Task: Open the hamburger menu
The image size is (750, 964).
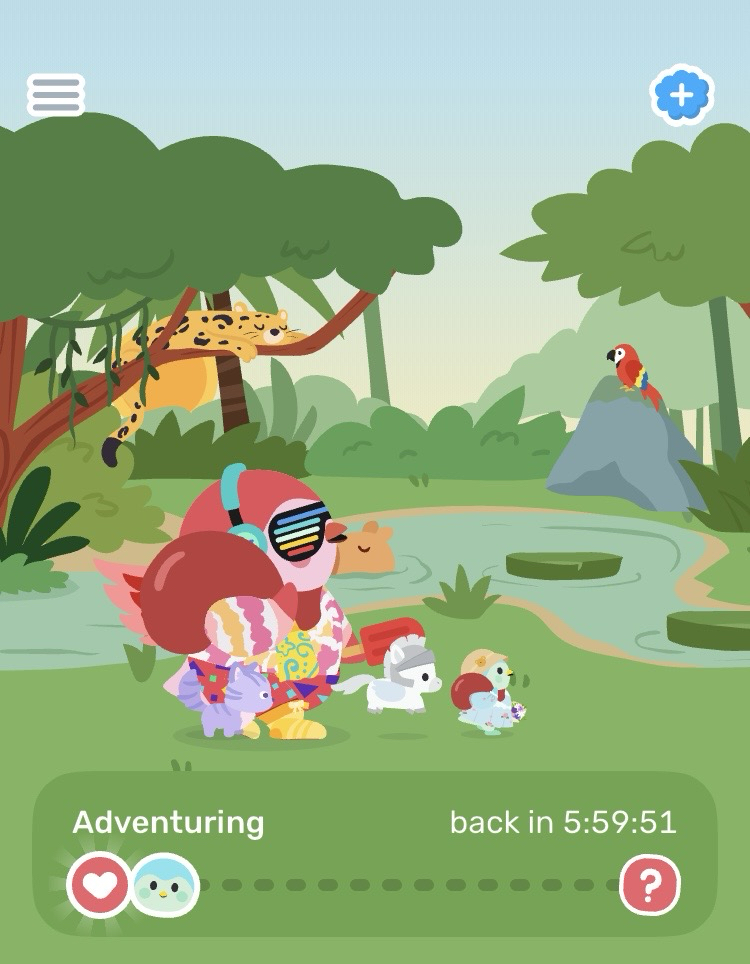Action: [x=56, y=95]
